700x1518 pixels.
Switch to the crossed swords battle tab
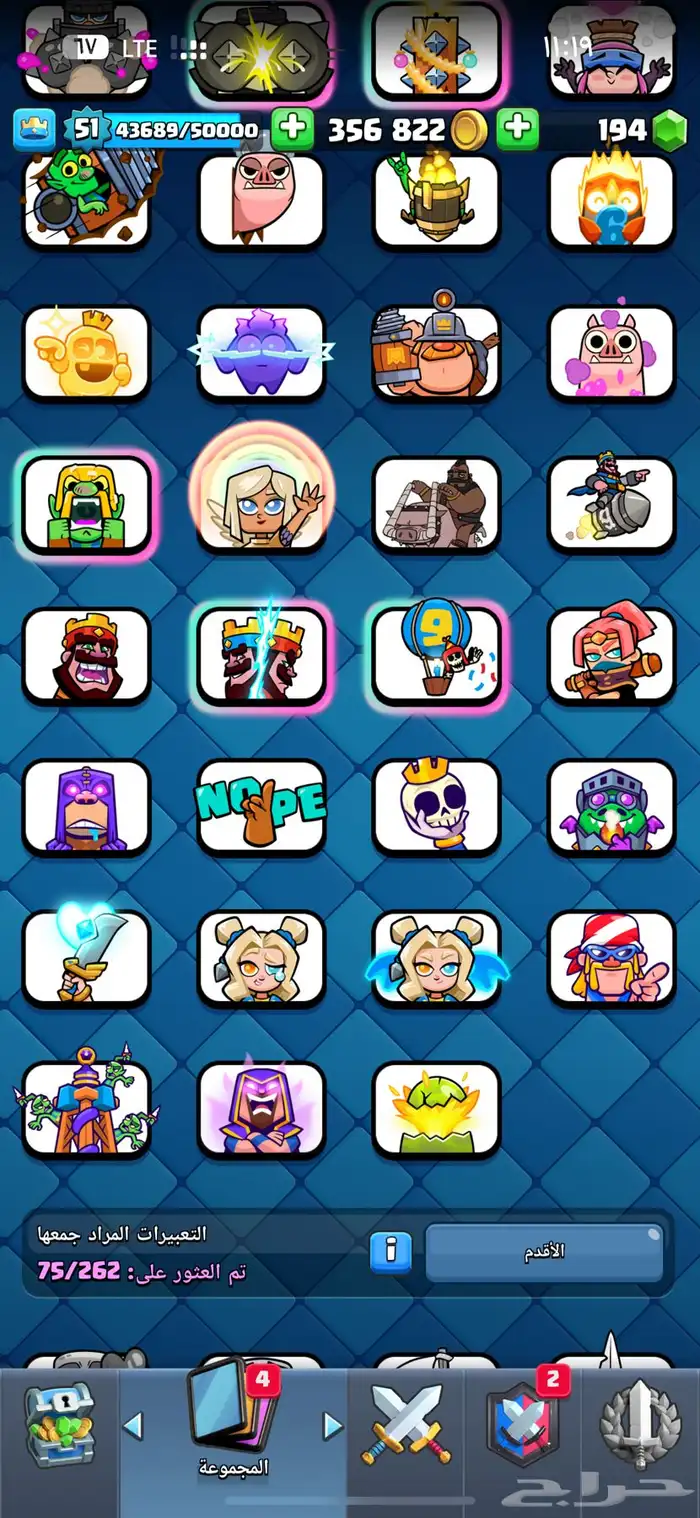coord(406,1424)
